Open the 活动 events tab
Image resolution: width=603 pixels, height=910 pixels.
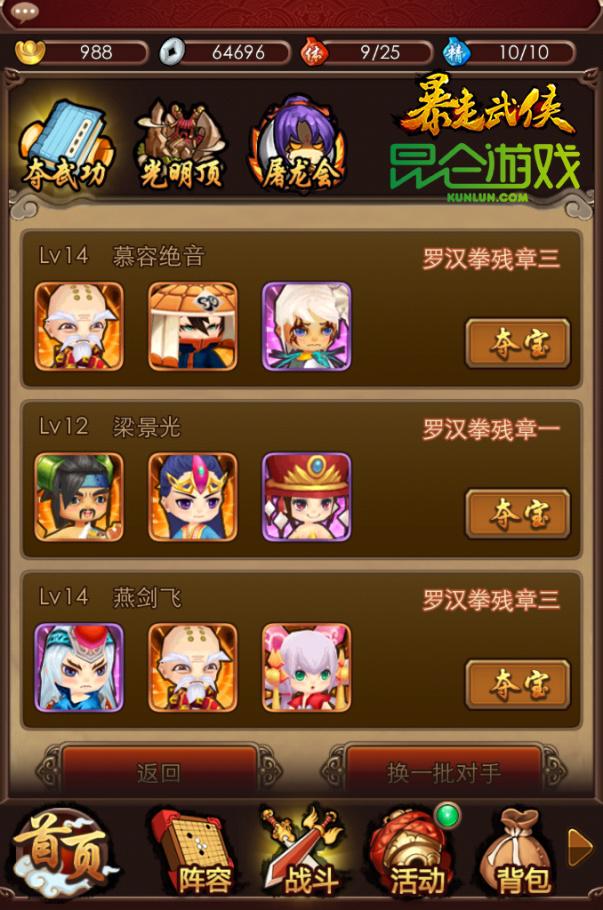pos(411,853)
